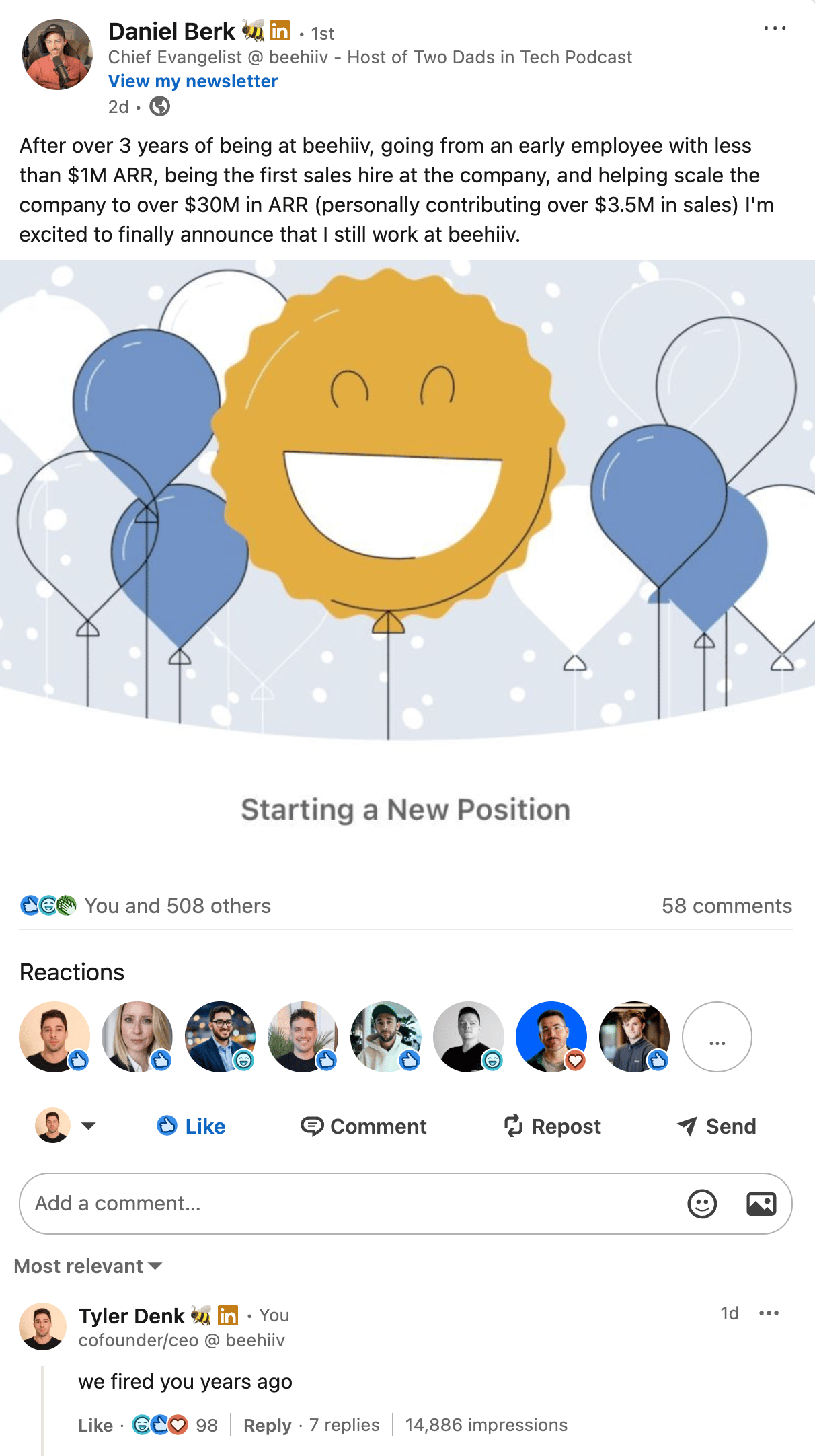Screen dimensions: 815x1456
Task: View the 7 replies on Tyler's comment
Action: (x=344, y=1425)
